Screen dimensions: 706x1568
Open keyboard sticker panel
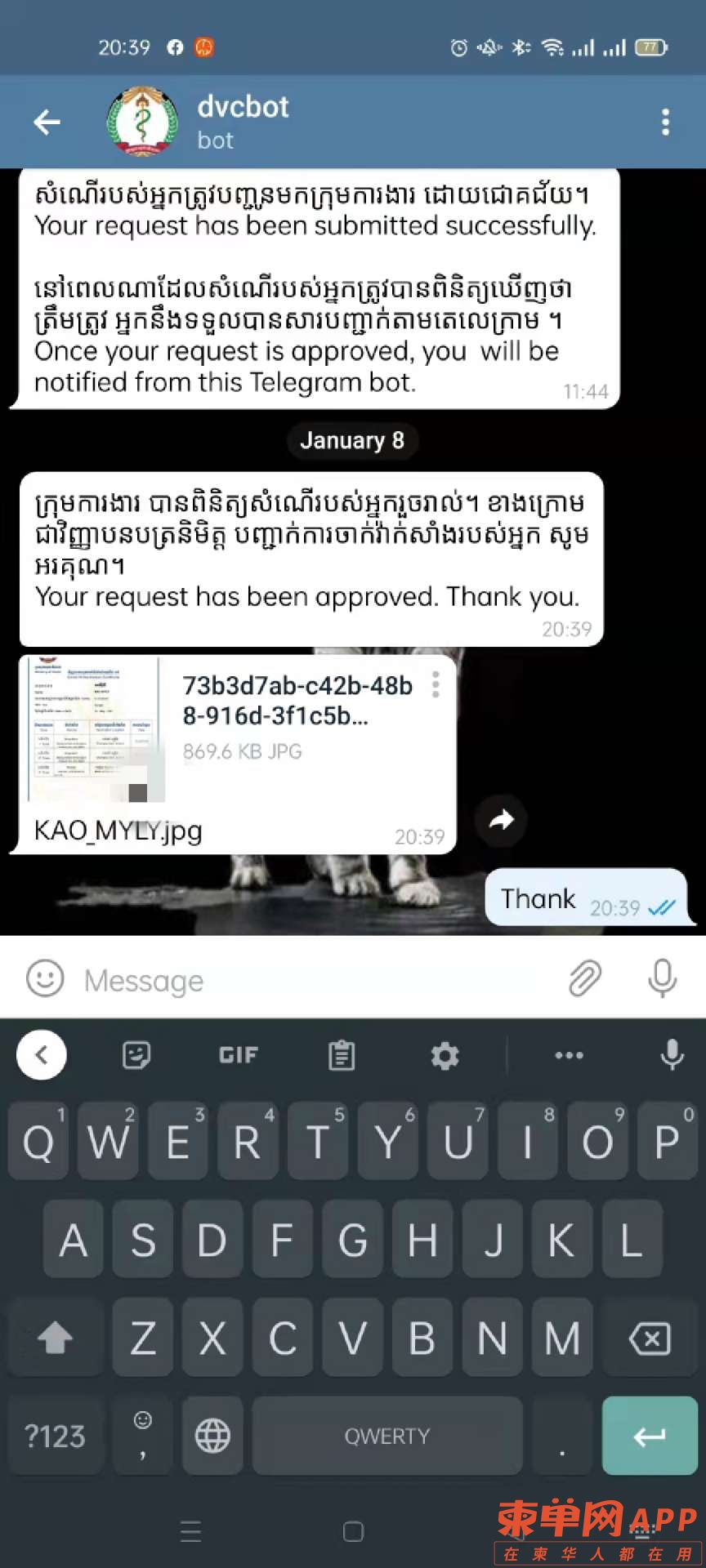click(x=136, y=1055)
